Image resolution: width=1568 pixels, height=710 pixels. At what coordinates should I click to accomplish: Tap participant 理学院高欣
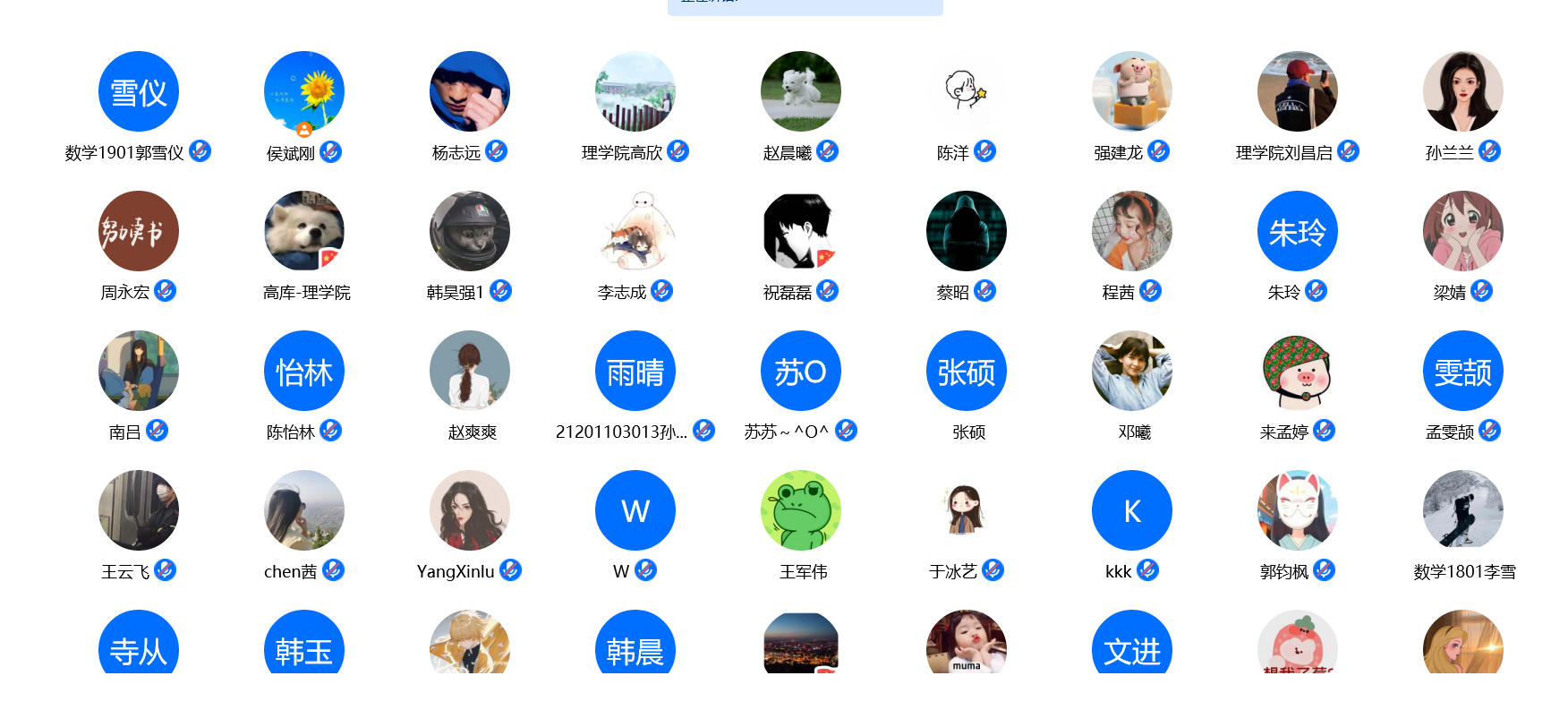click(635, 92)
